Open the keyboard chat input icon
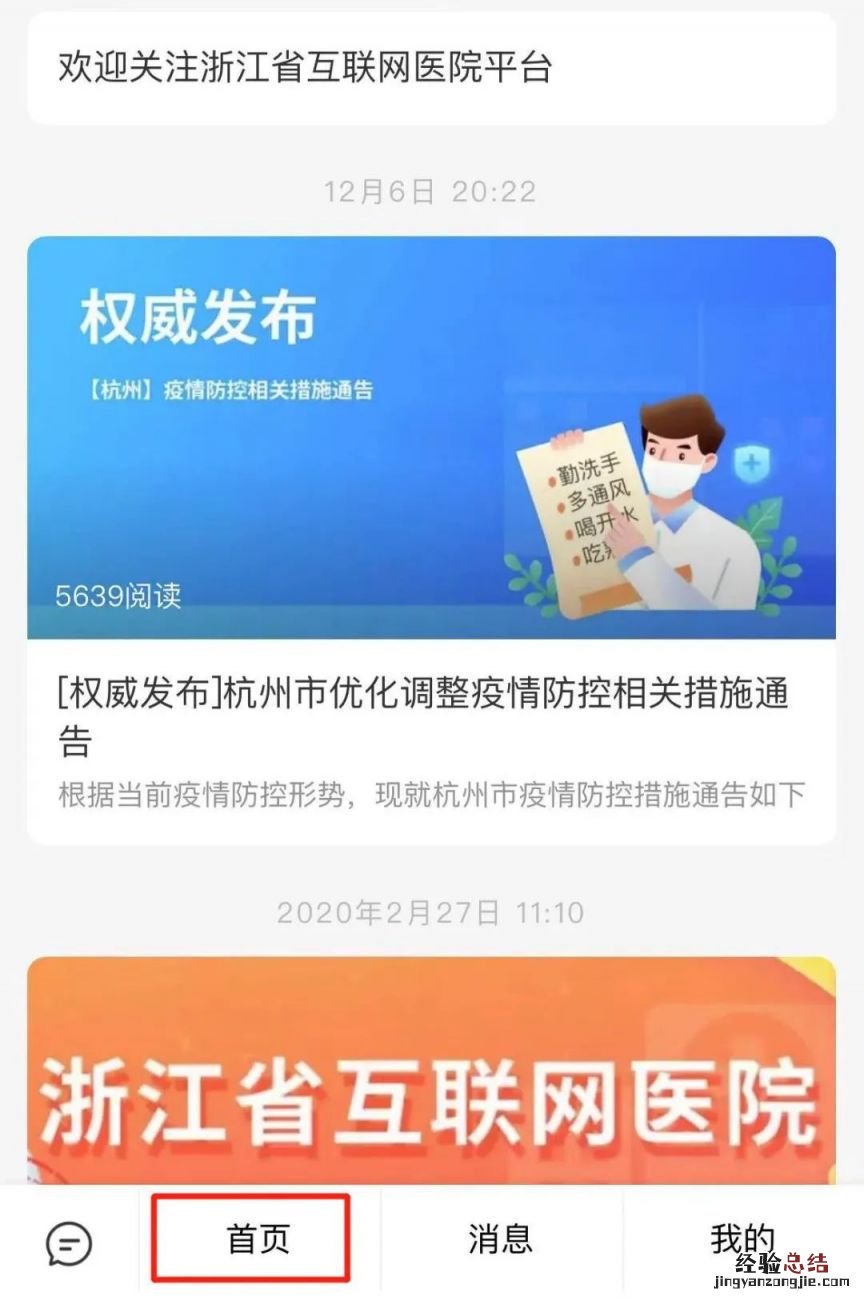This screenshot has width=864, height=1300. pos(69,1243)
